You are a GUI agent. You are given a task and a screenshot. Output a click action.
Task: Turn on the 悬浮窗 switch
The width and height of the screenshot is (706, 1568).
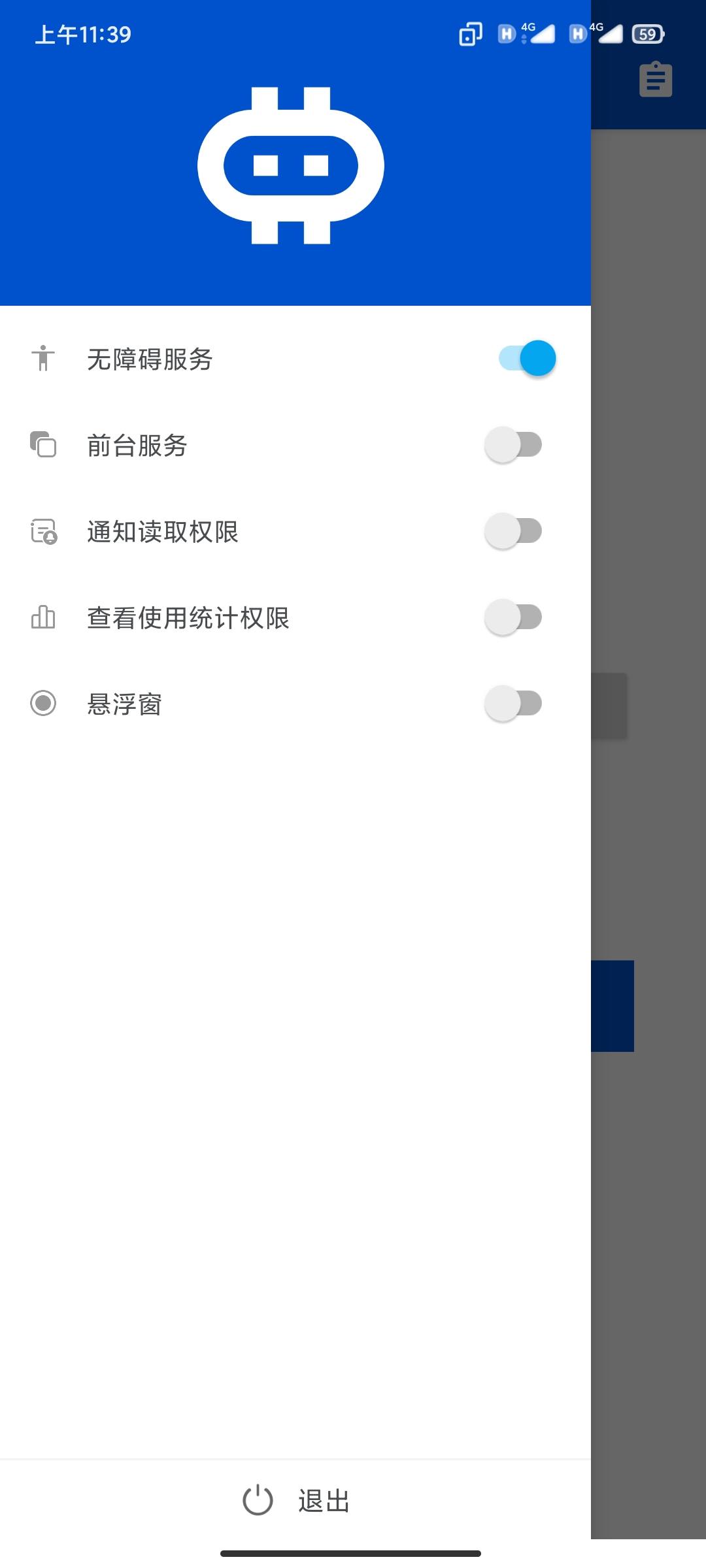[514, 704]
